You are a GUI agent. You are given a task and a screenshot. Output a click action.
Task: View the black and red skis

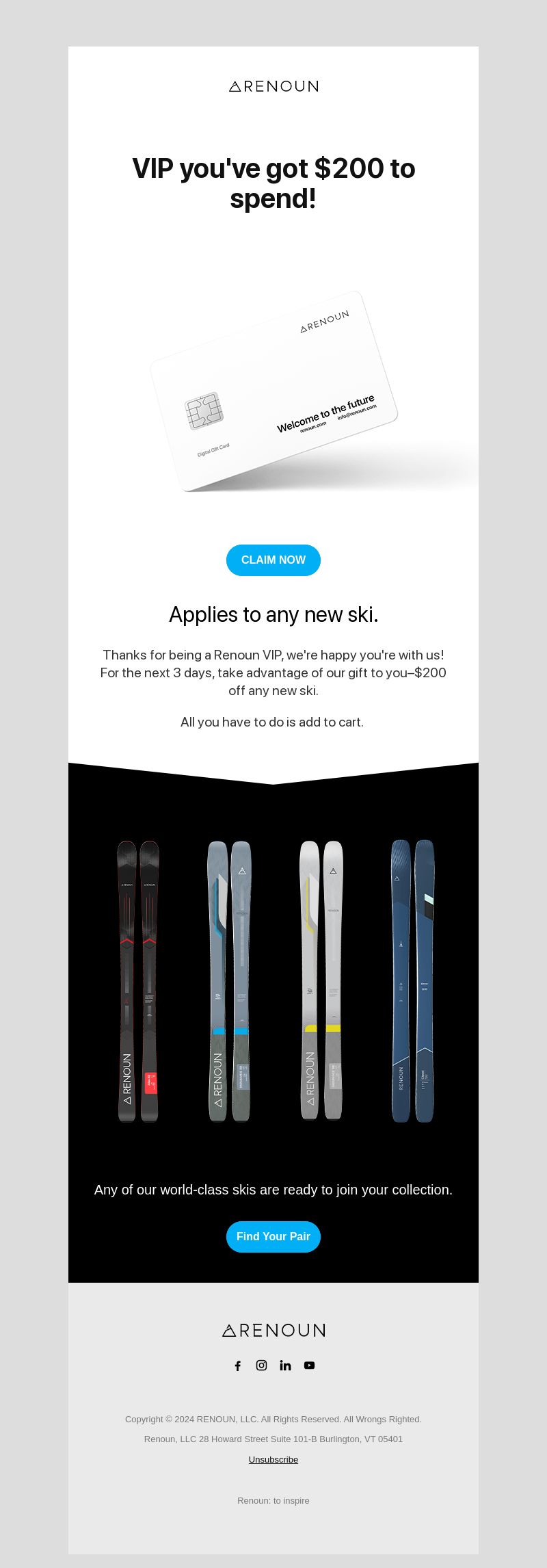[137, 980]
